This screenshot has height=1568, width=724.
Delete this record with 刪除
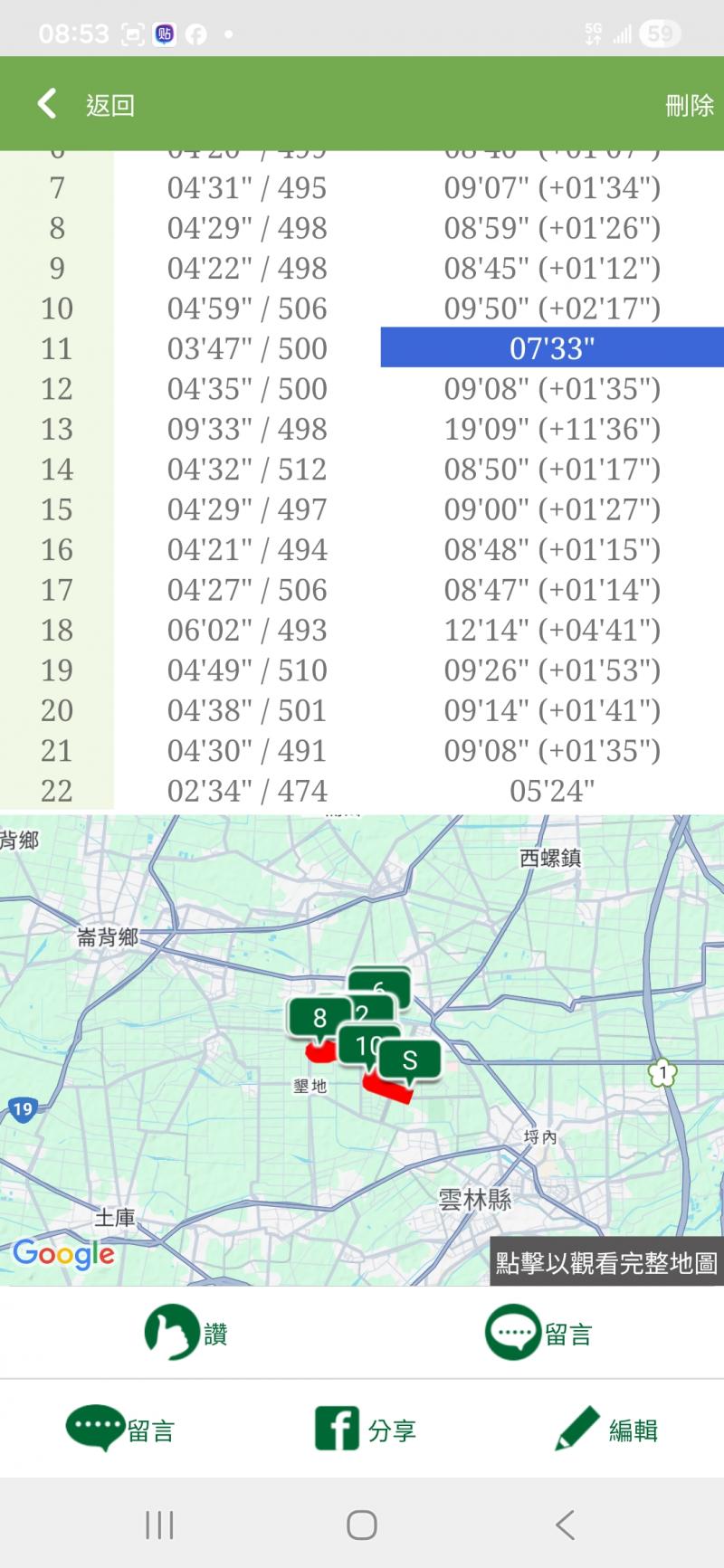(x=690, y=105)
